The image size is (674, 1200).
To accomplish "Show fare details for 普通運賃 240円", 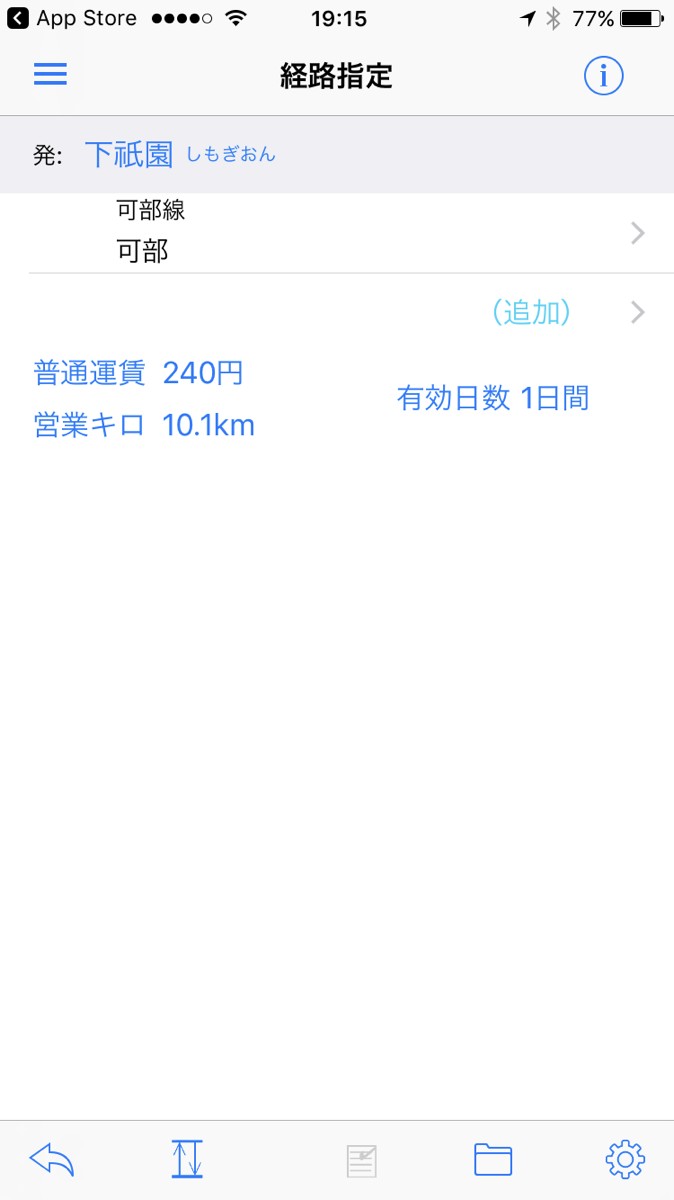I will point(139,374).
